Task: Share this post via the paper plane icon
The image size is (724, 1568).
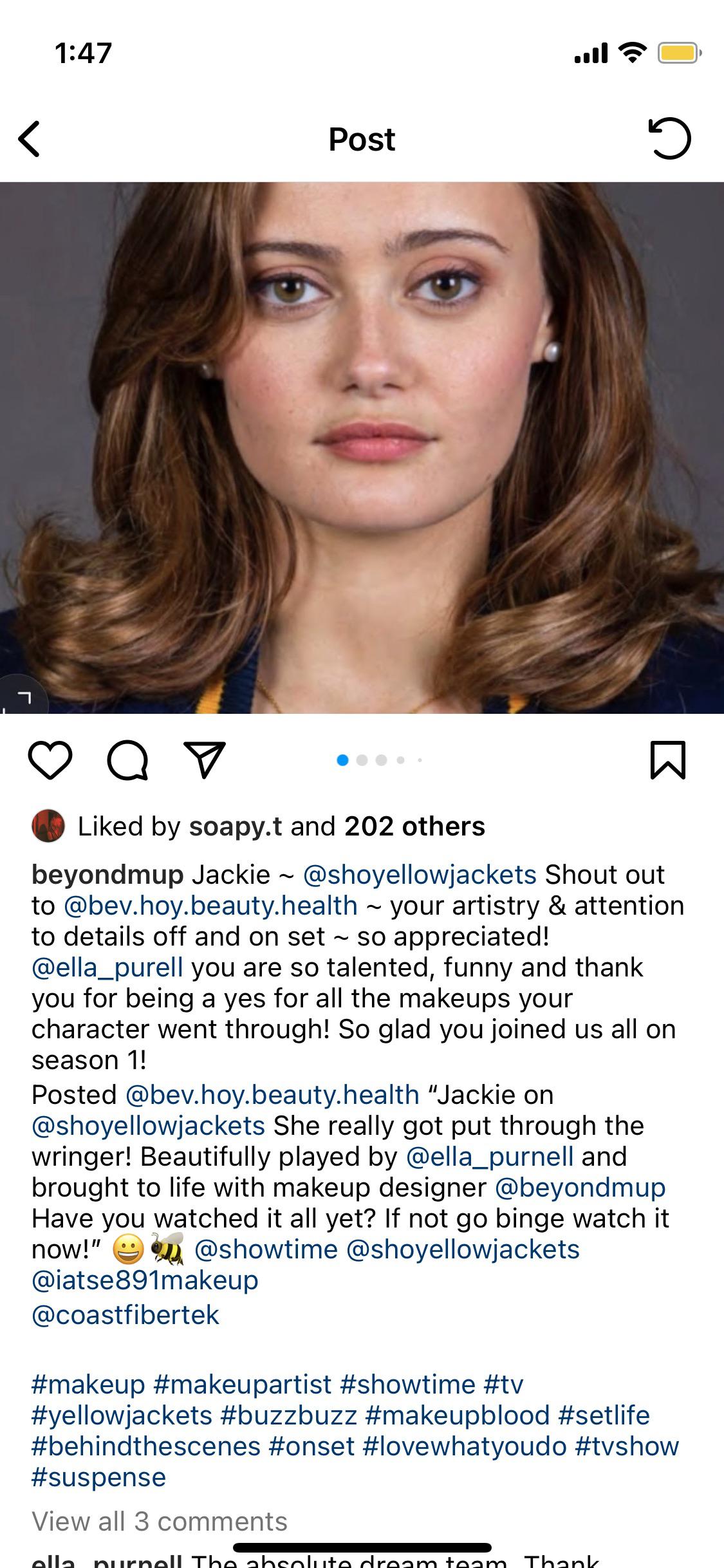Action: click(x=205, y=760)
